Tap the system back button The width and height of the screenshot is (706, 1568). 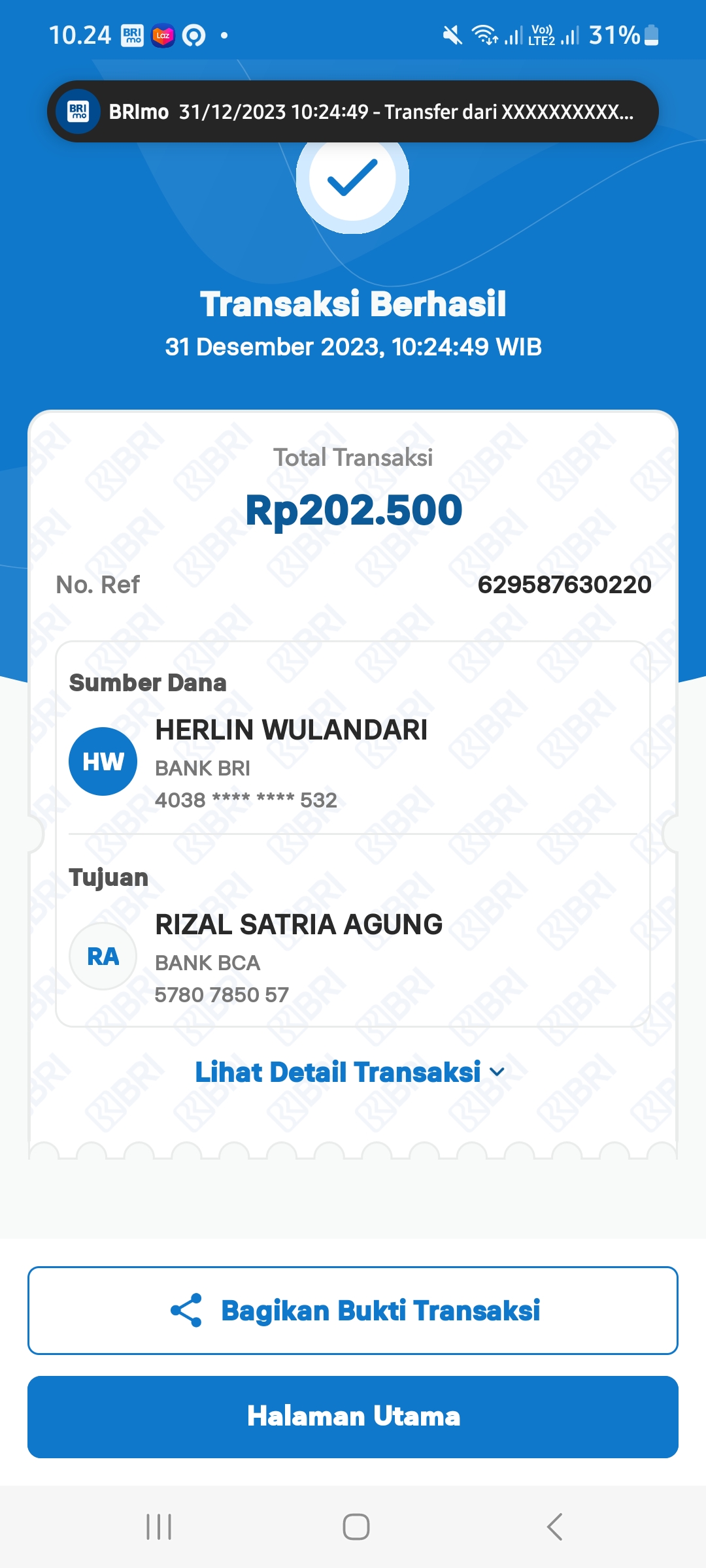[554, 1527]
